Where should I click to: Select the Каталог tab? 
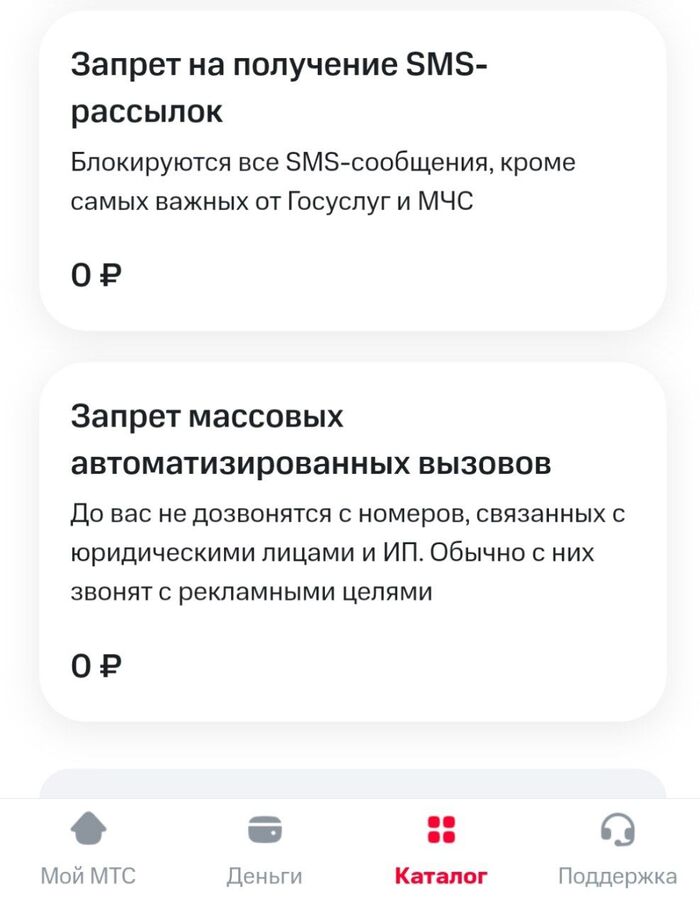point(441,850)
